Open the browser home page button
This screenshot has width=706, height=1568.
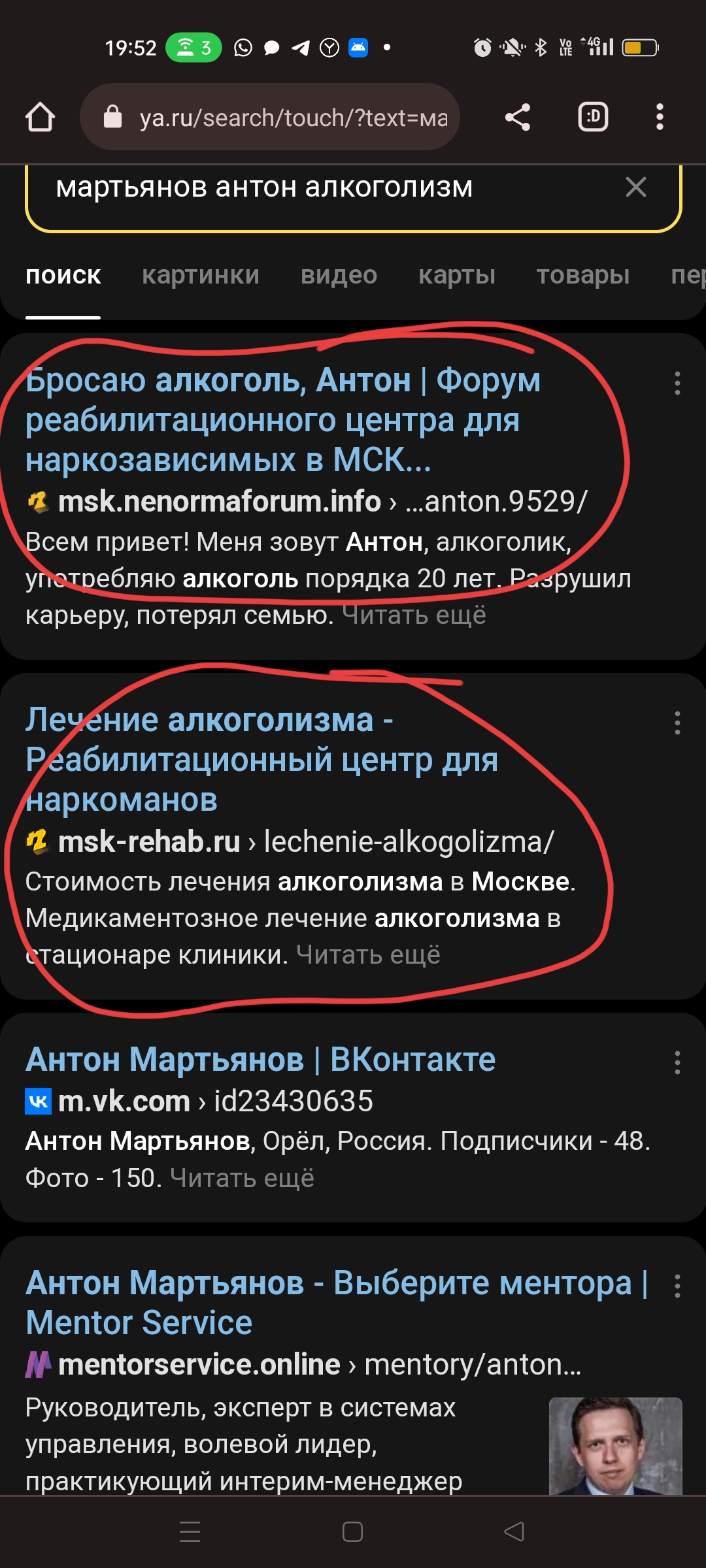pyautogui.click(x=40, y=117)
